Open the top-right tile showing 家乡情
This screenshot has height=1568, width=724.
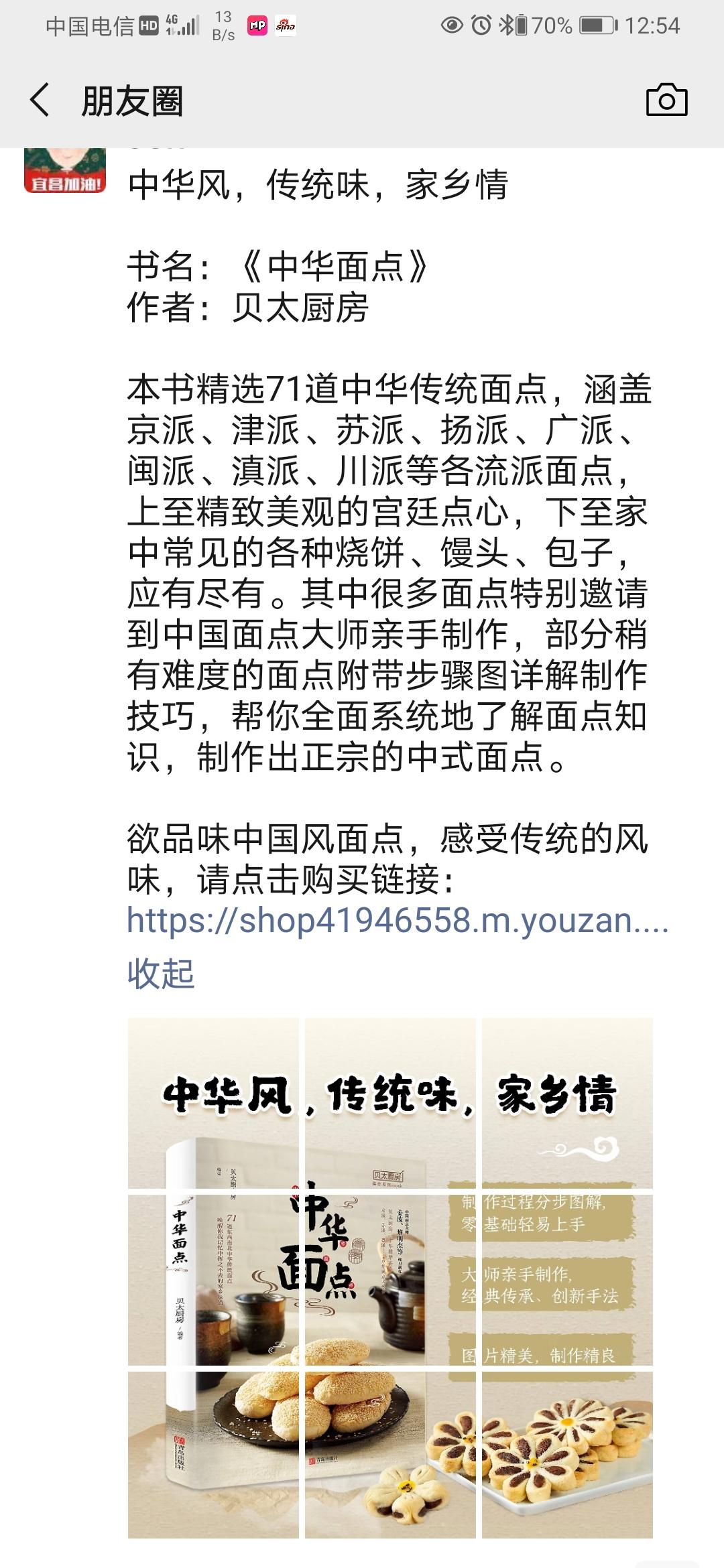(567, 1103)
